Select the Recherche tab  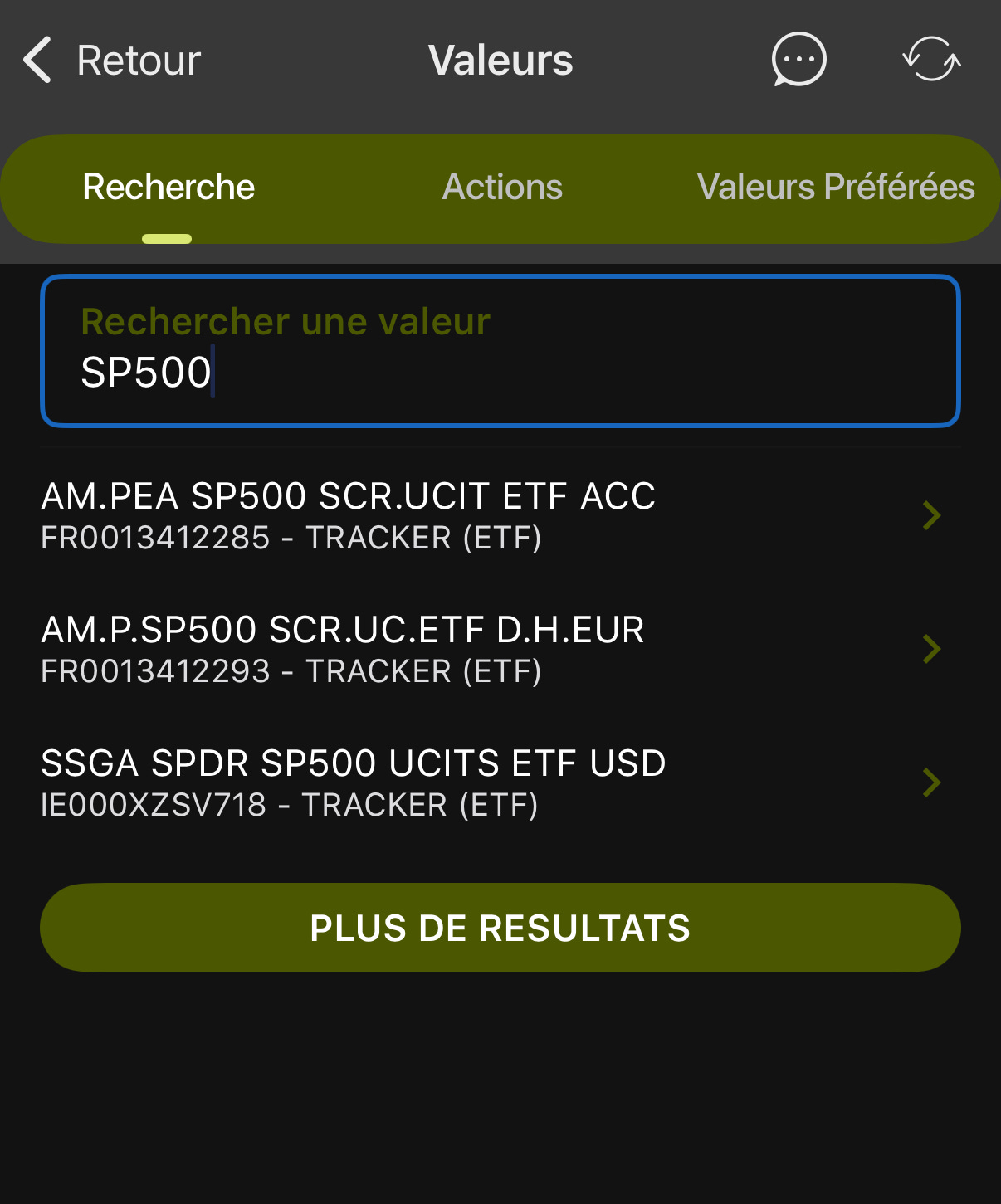[168, 188]
